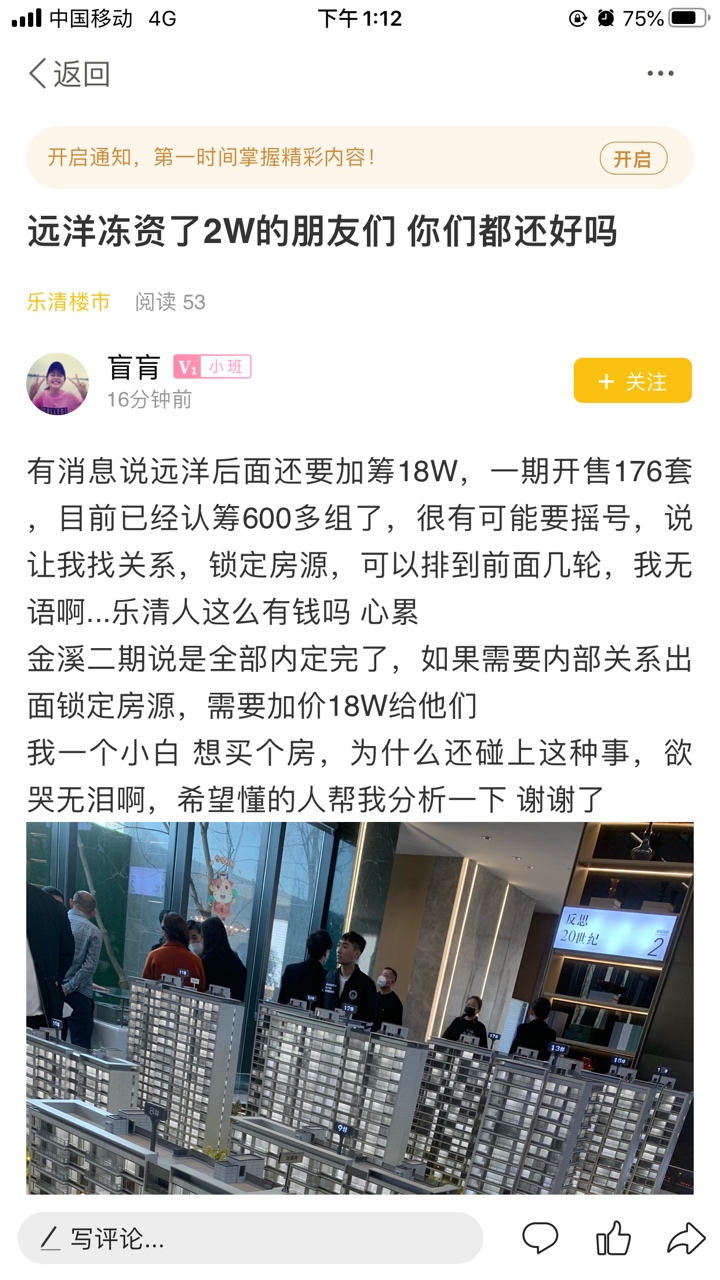Go back via 返回
The width and height of the screenshot is (720, 1280).
(68, 74)
